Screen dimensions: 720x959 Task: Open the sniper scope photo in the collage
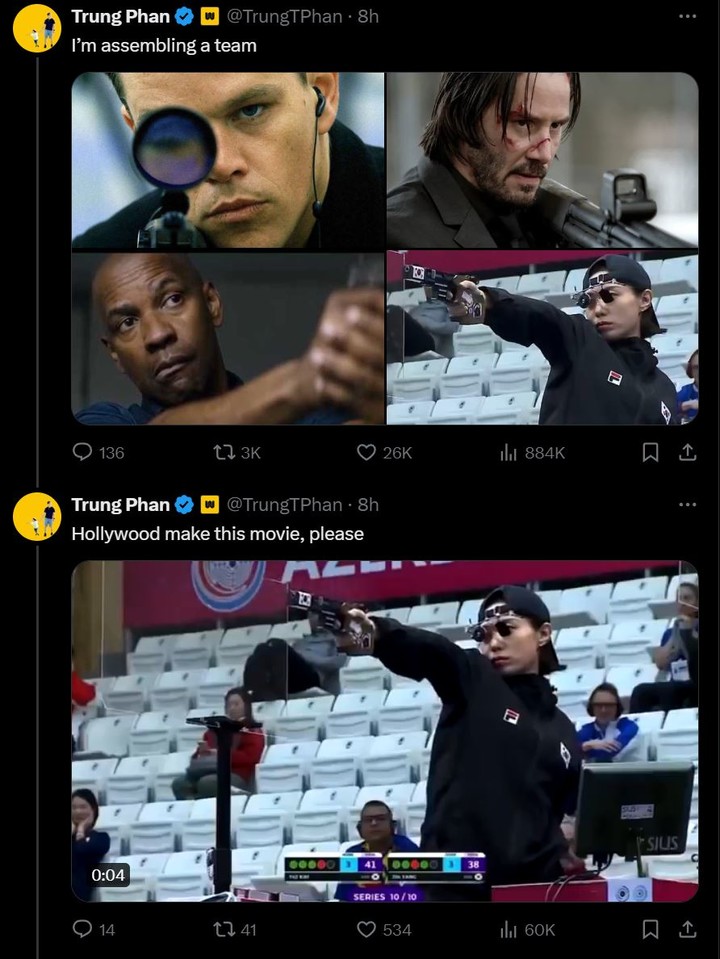point(227,160)
